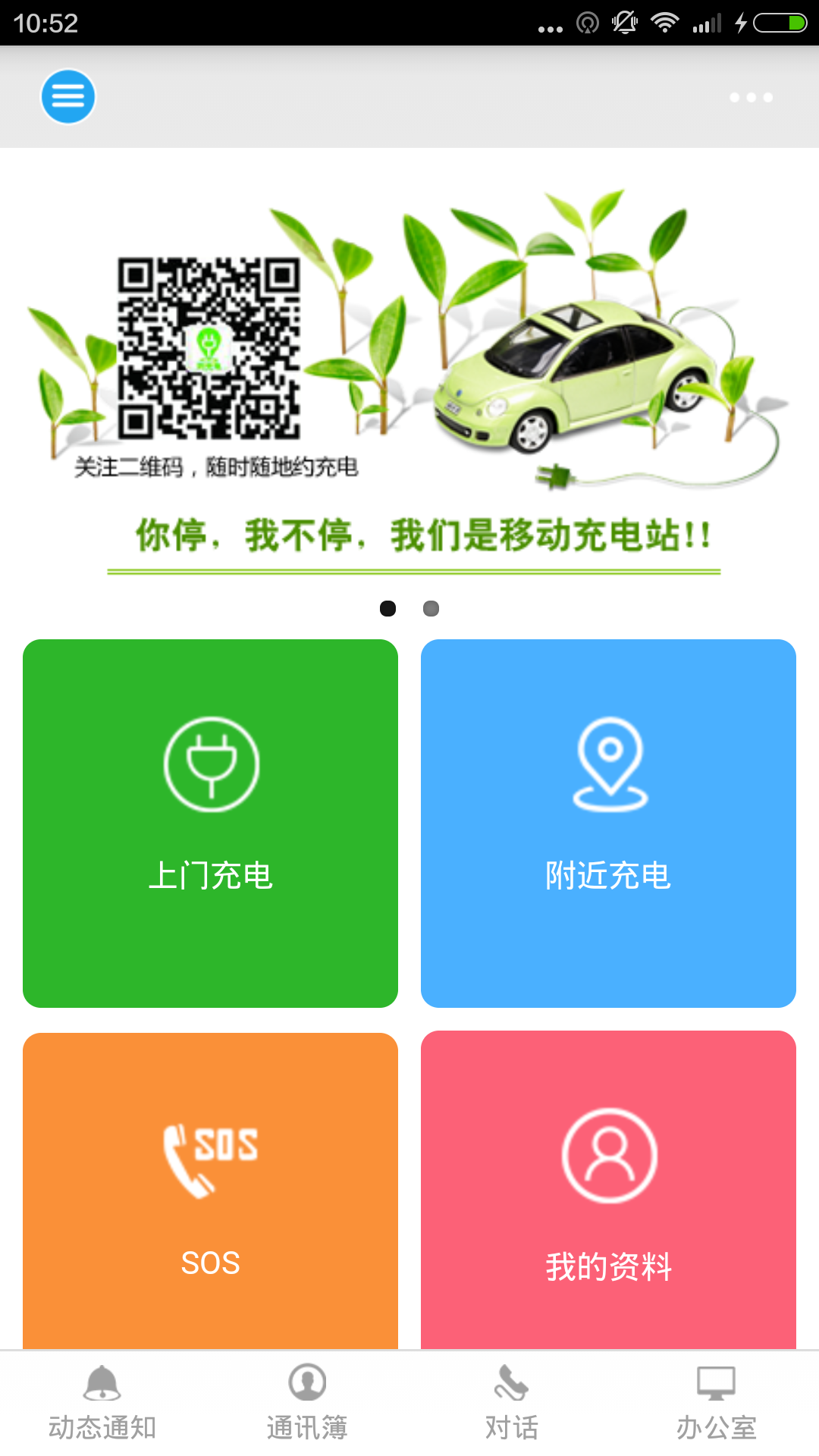This screenshot has width=819, height=1456.
Task: Jump to the second banner page dot
Action: pos(431,608)
